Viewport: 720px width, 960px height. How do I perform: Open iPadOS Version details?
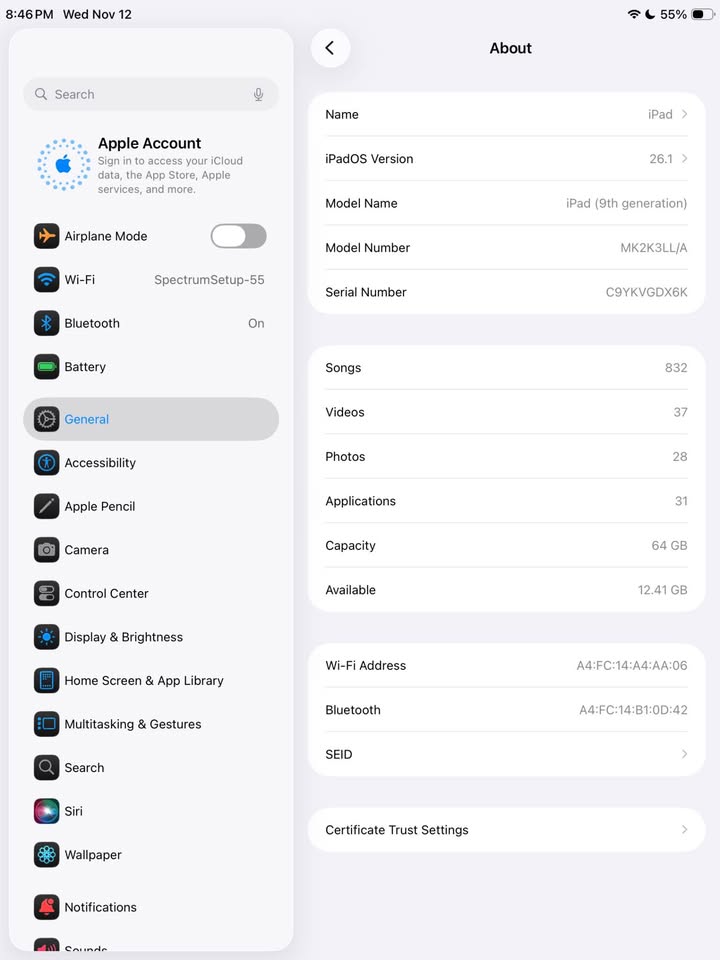(506, 159)
